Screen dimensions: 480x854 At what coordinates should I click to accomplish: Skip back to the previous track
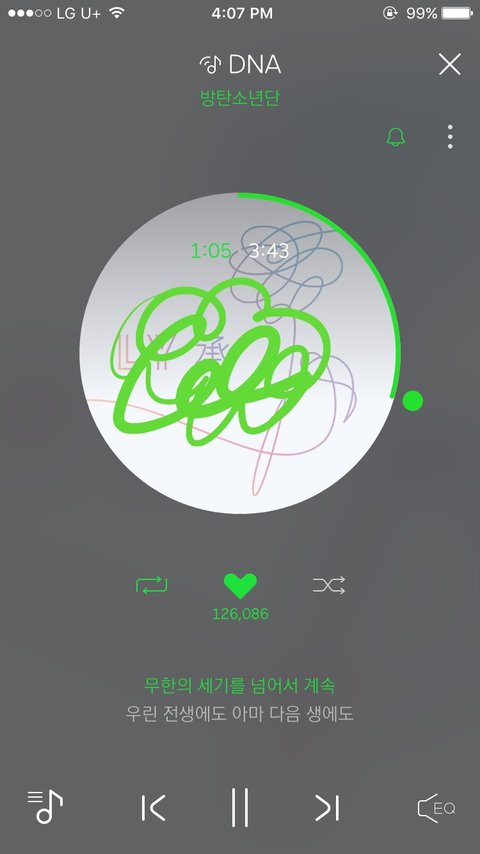click(x=153, y=807)
